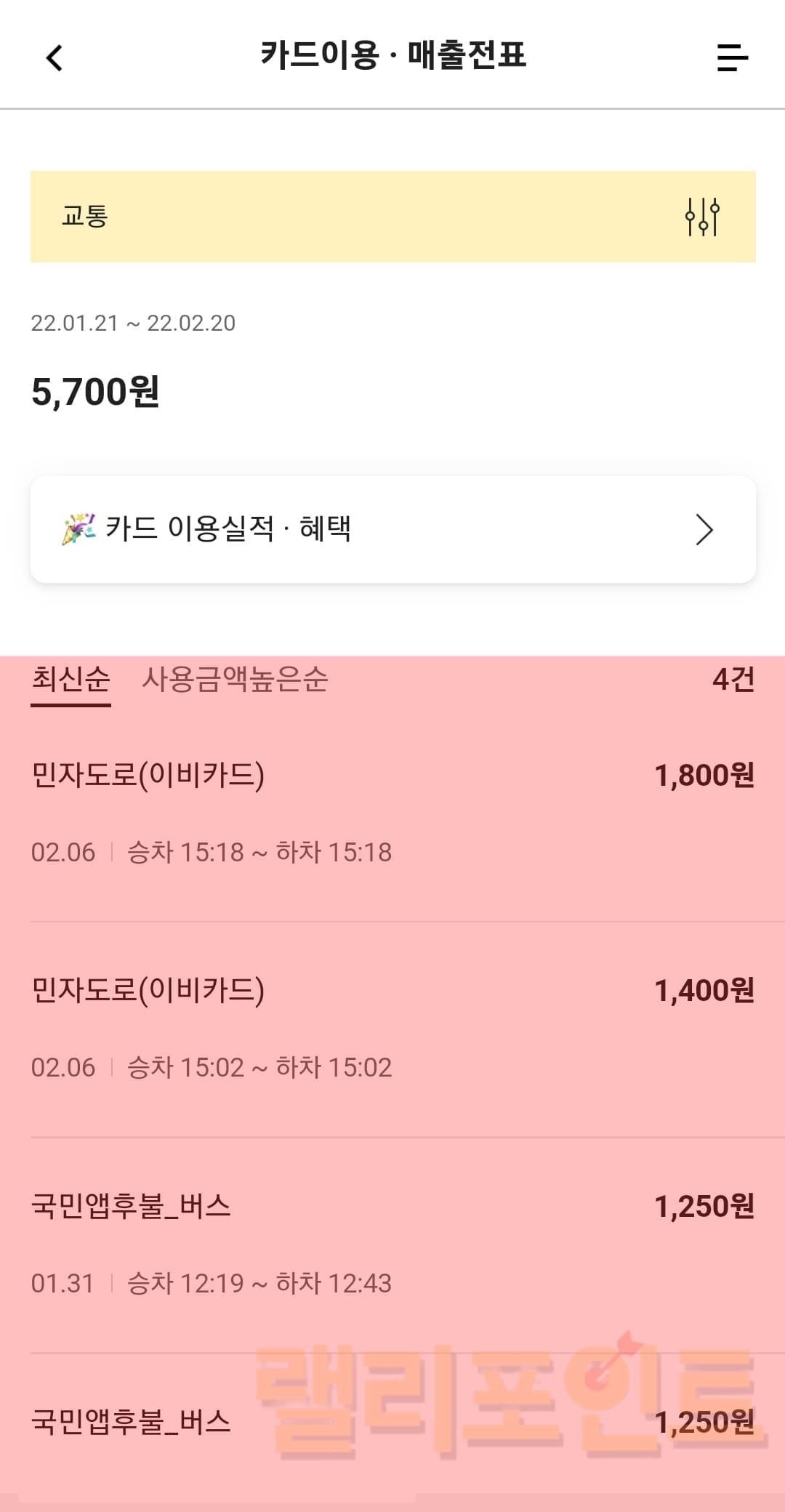Open 카드 이용실적 · 혜택 card

click(392, 529)
